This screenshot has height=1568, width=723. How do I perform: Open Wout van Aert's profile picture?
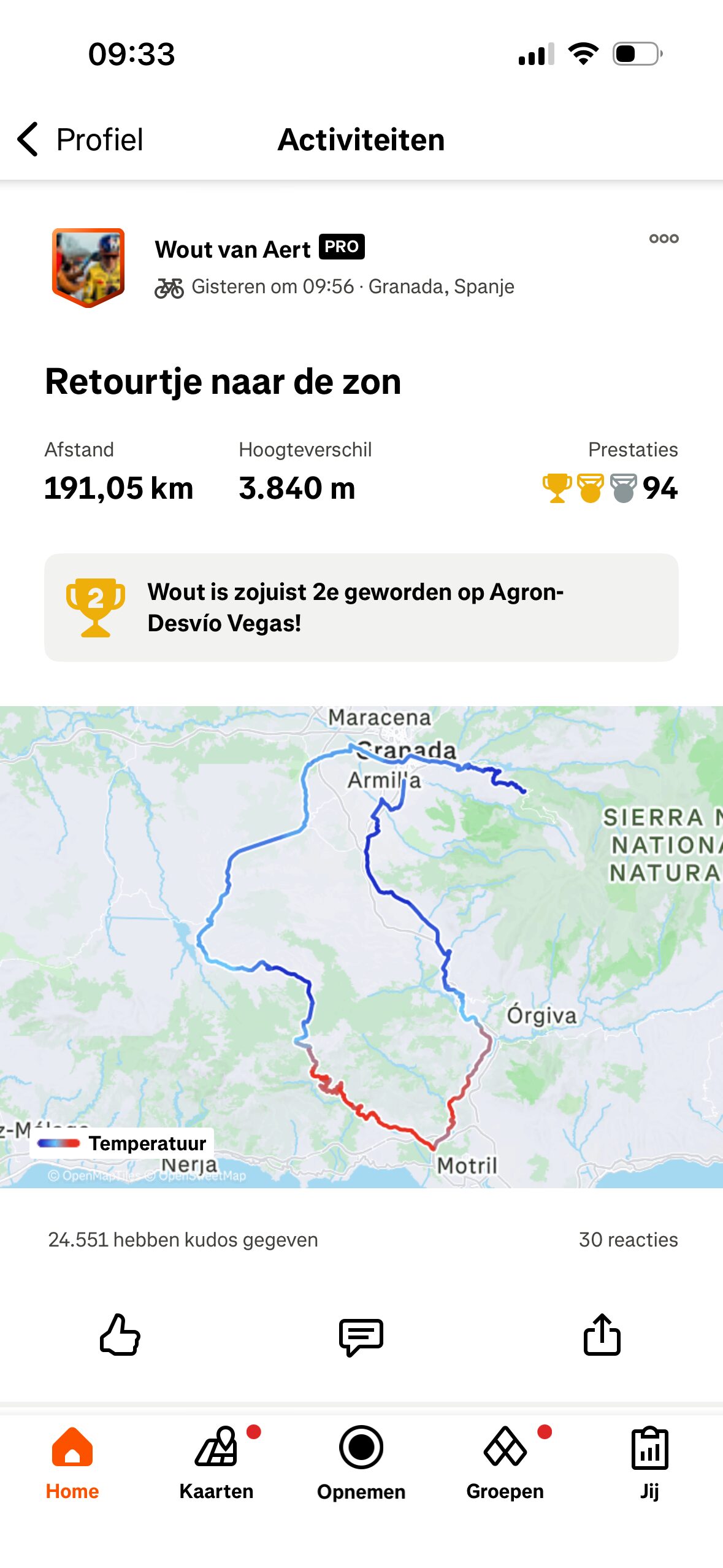pos(88,267)
